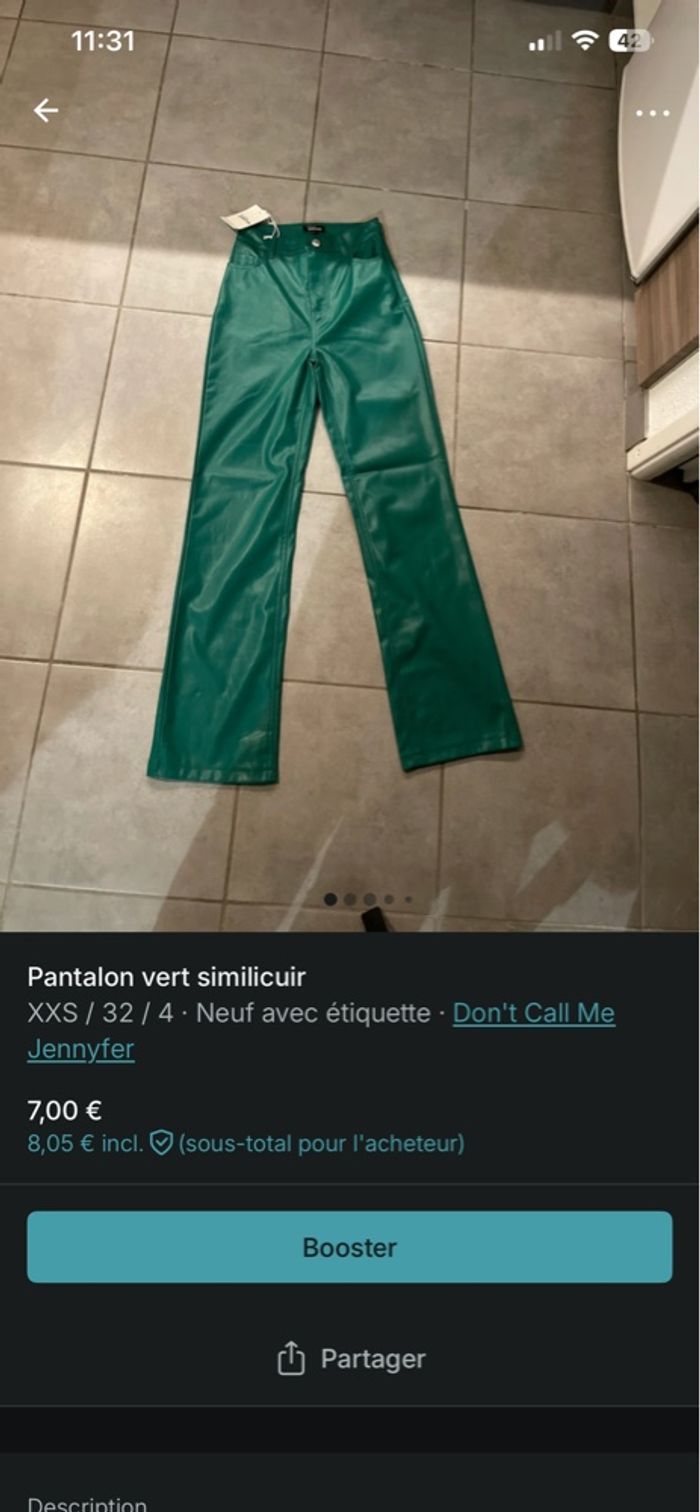View the buyer subtotal price details
The width and height of the screenshot is (700, 1512).
coord(245,1143)
